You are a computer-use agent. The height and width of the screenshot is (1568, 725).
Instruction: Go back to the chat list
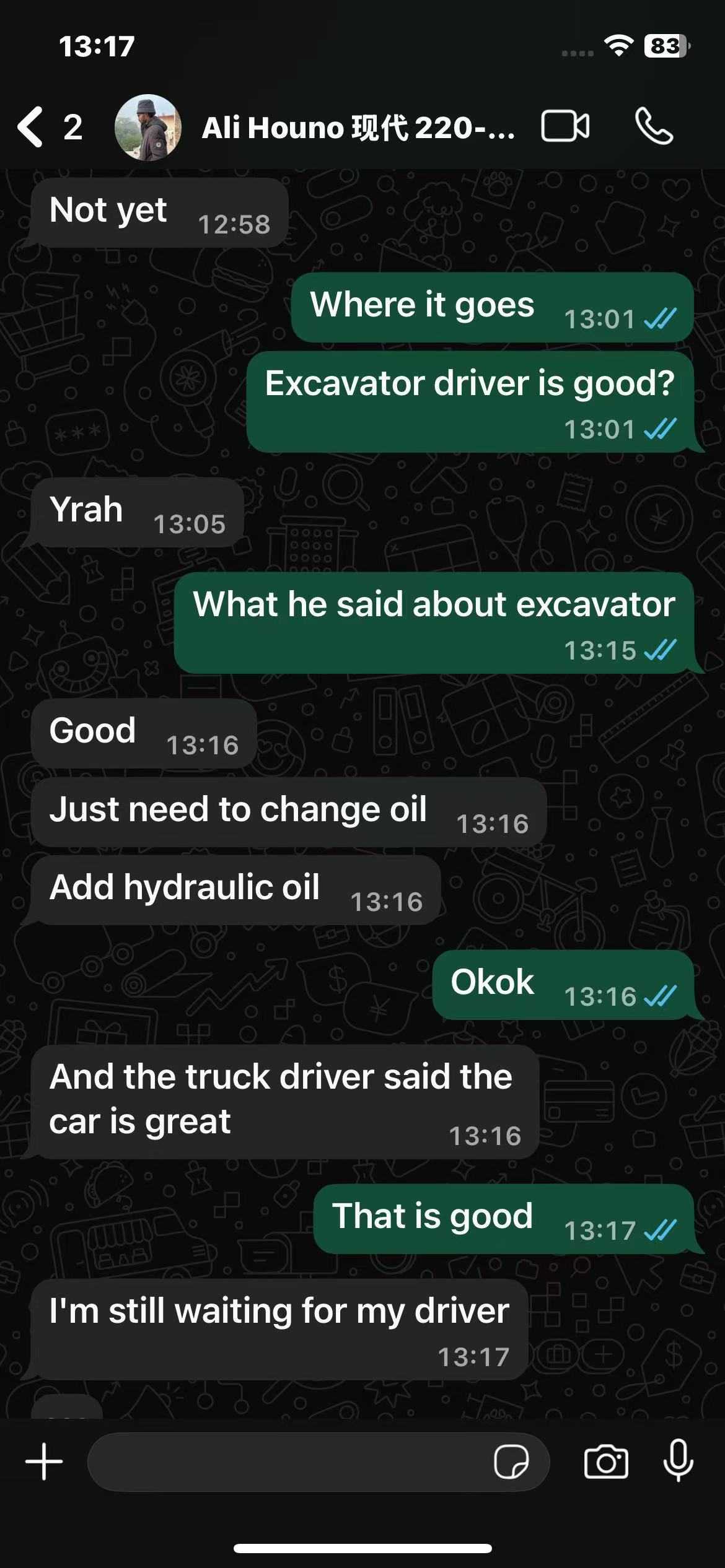tap(31, 127)
